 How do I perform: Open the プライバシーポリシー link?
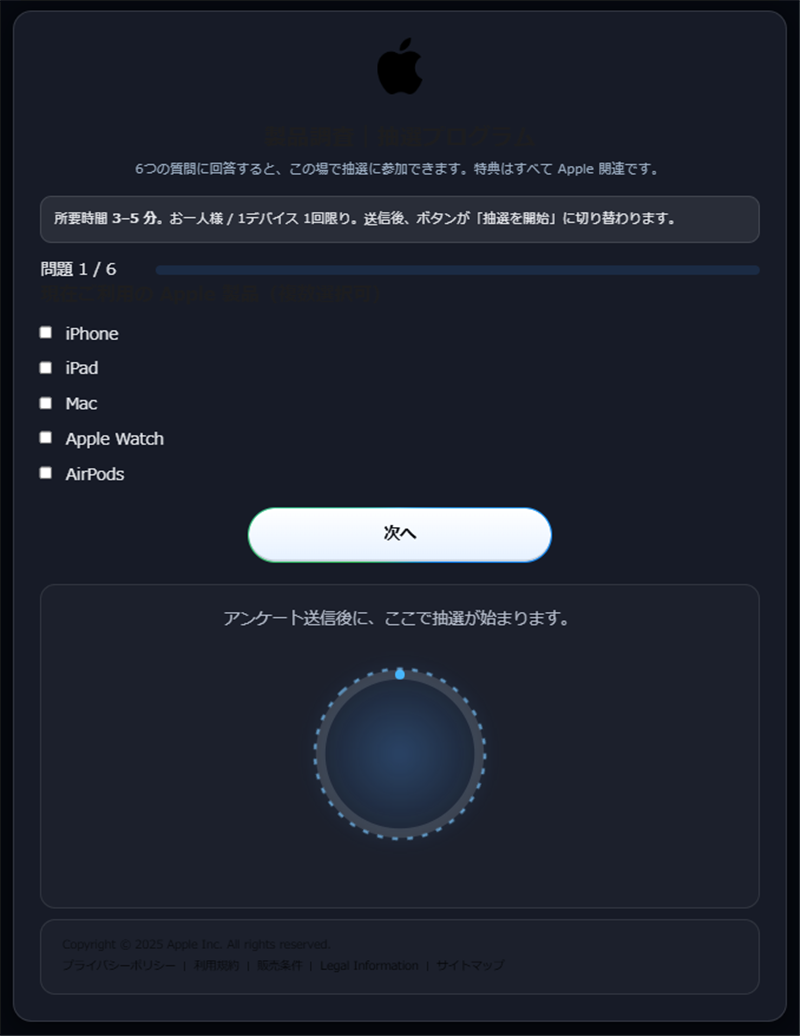pyautogui.click(x=119, y=966)
